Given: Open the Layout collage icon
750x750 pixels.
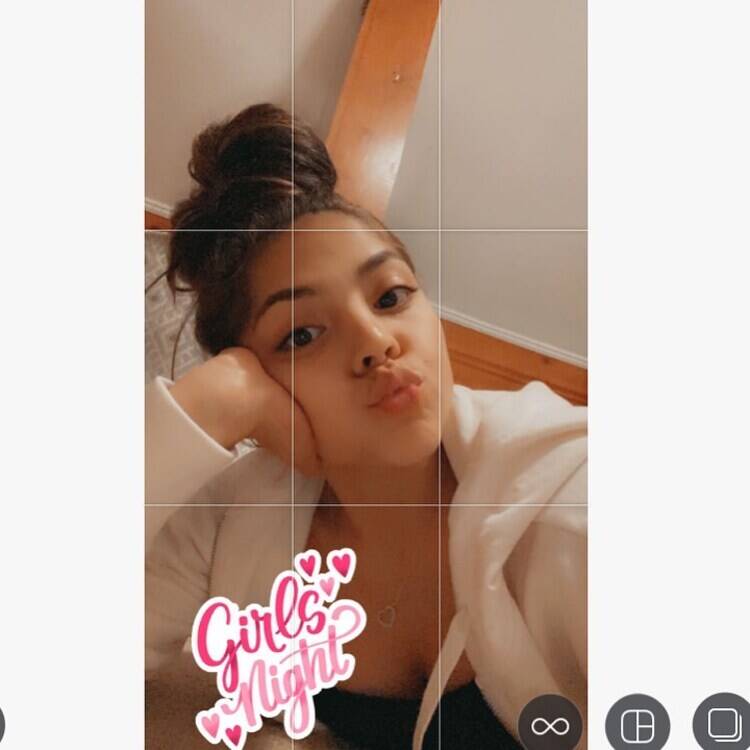Looking at the screenshot, I should tap(637, 725).
